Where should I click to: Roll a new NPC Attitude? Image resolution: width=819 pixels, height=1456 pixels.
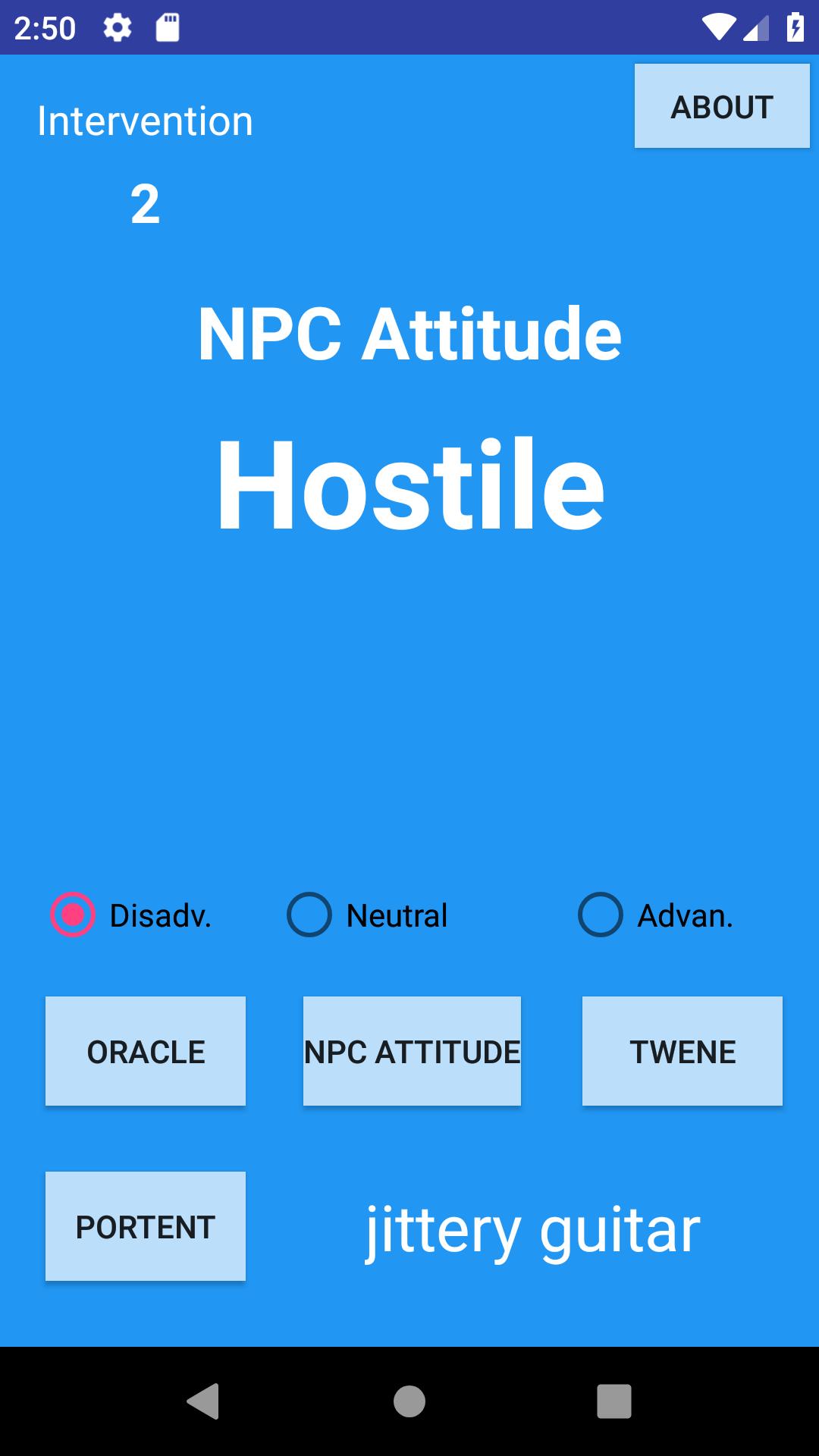[x=412, y=1051]
